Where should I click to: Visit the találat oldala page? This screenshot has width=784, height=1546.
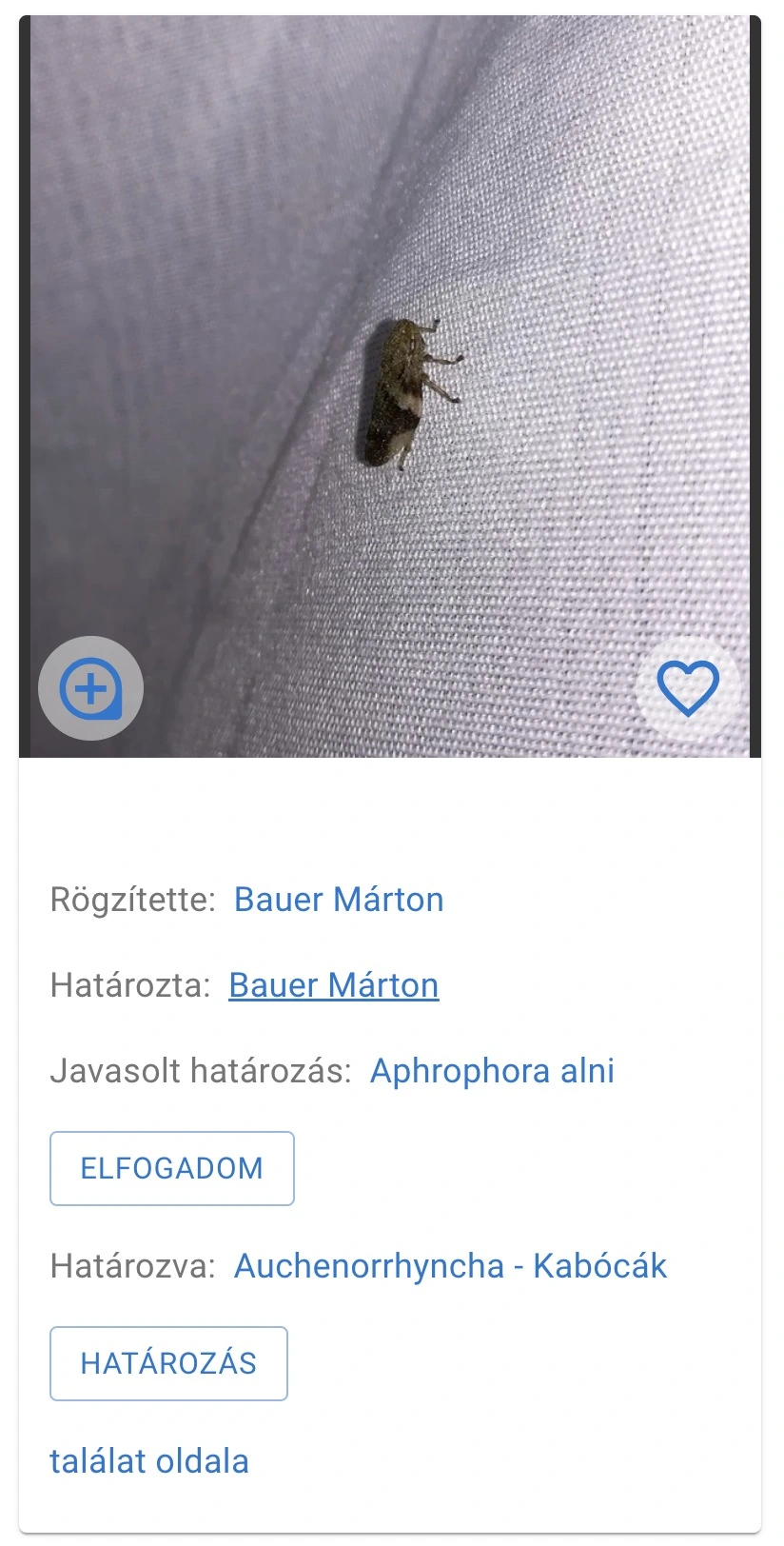(148, 1460)
